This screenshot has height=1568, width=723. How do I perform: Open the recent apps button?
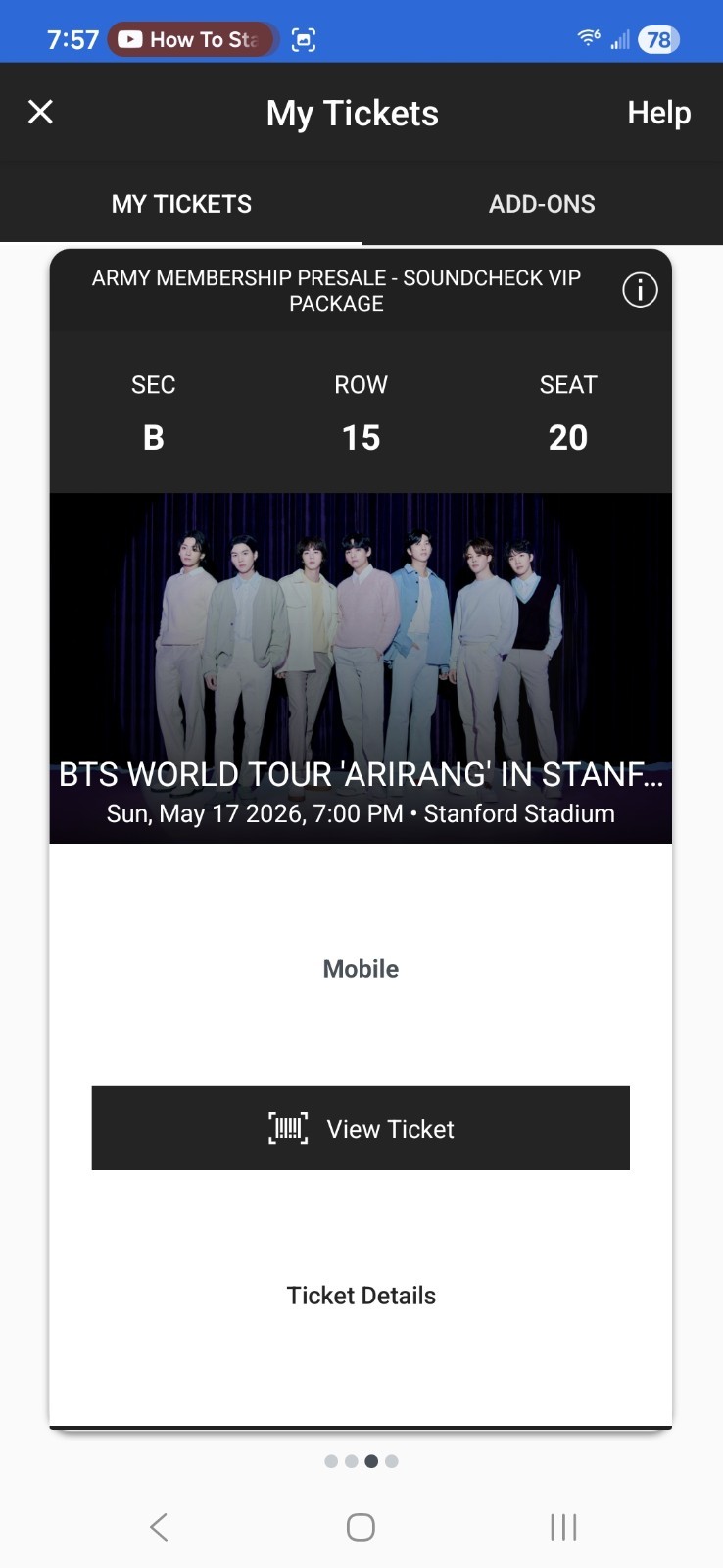563,1526
